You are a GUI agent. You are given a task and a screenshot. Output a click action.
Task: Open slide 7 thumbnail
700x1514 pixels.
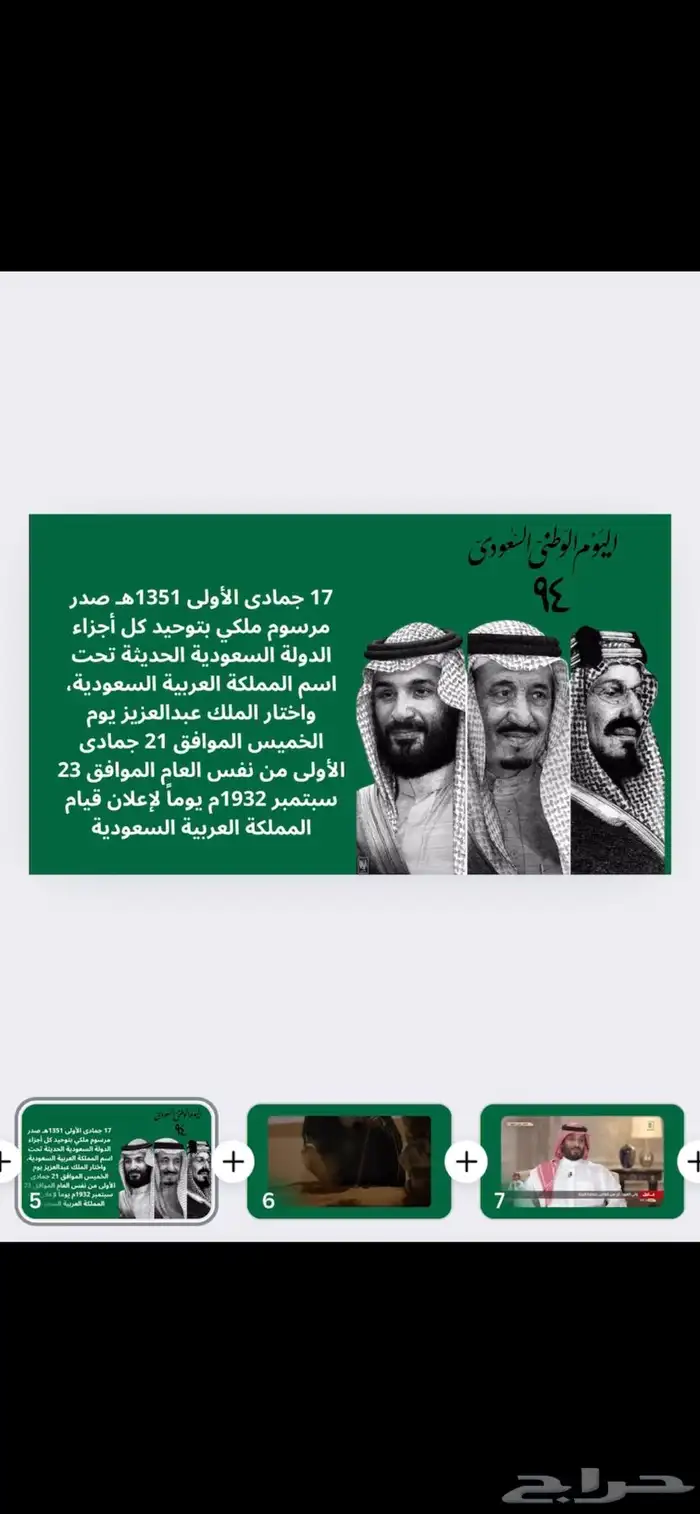[x=582, y=1161]
